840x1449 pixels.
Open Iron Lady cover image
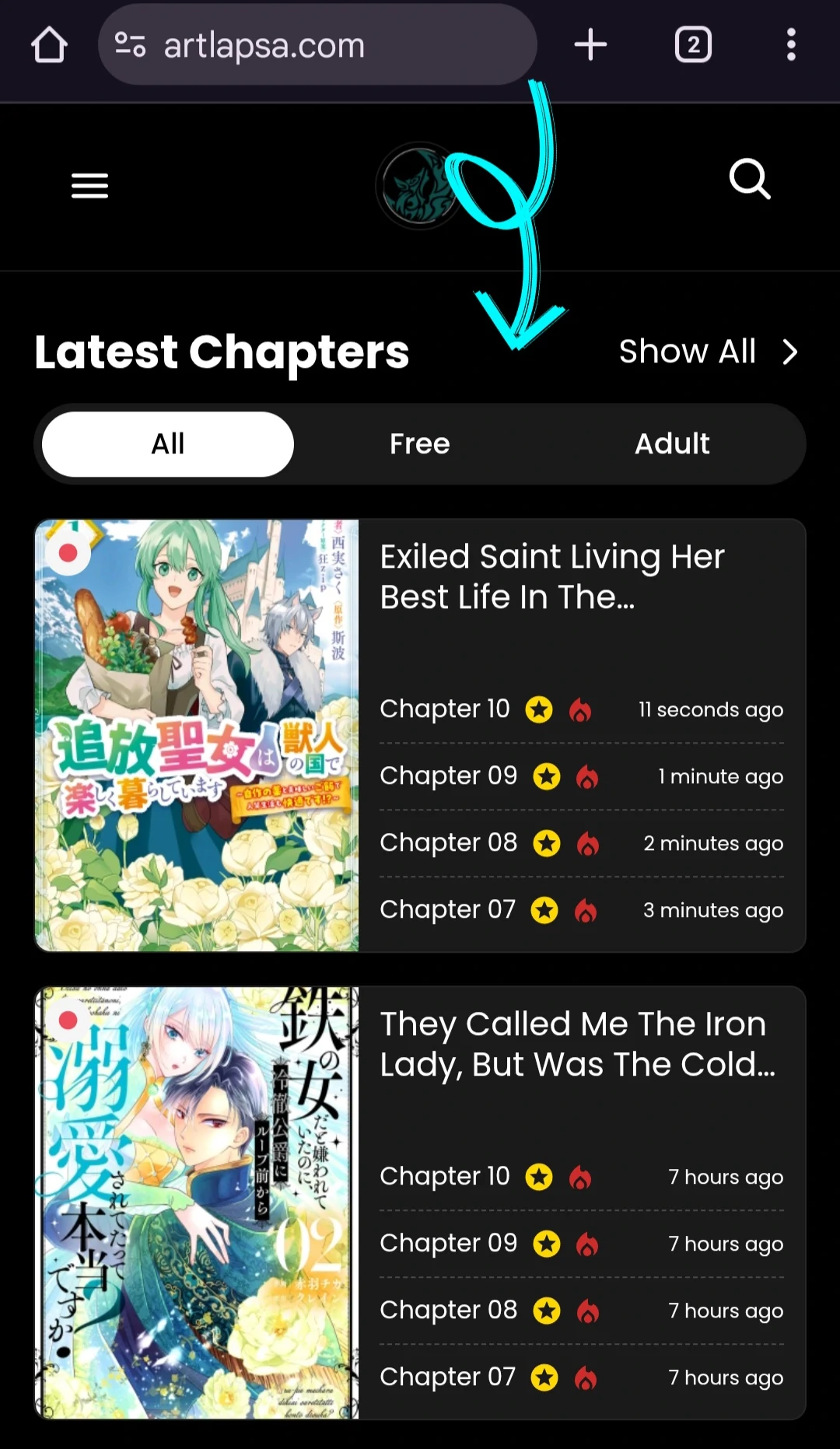197,1202
